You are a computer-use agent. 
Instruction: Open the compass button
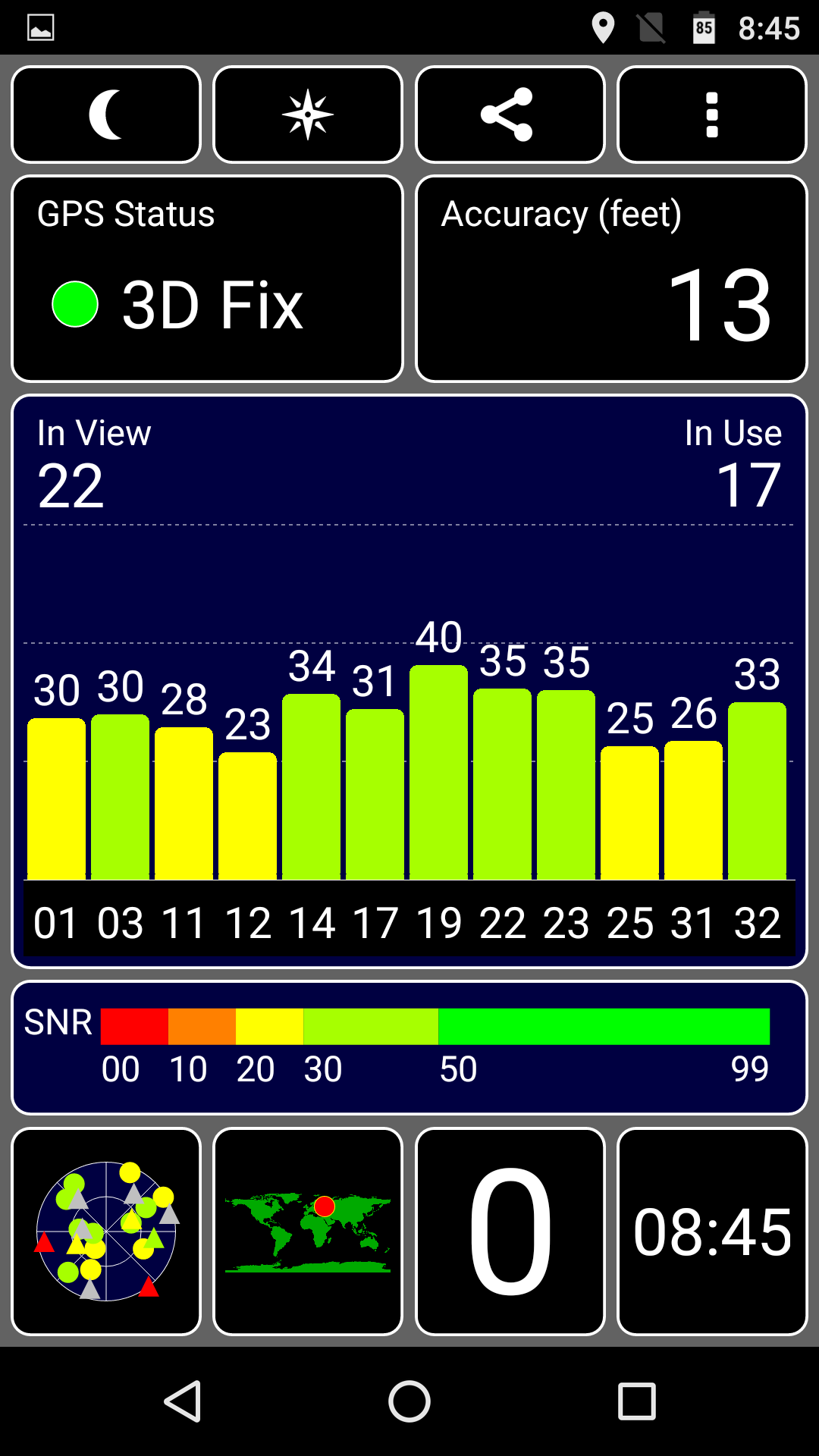(x=308, y=115)
